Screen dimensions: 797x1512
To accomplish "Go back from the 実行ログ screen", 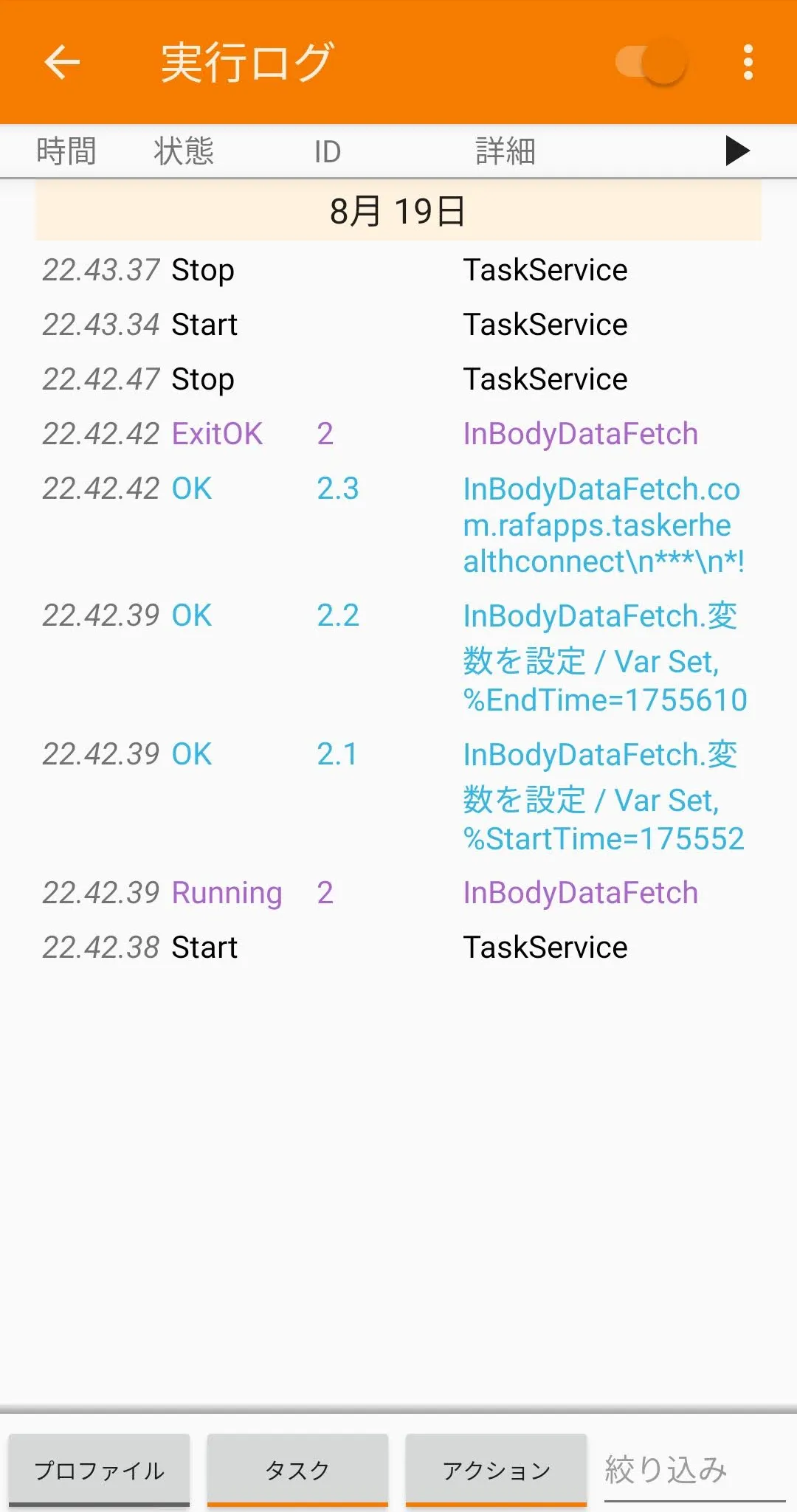I will pos(62,62).
